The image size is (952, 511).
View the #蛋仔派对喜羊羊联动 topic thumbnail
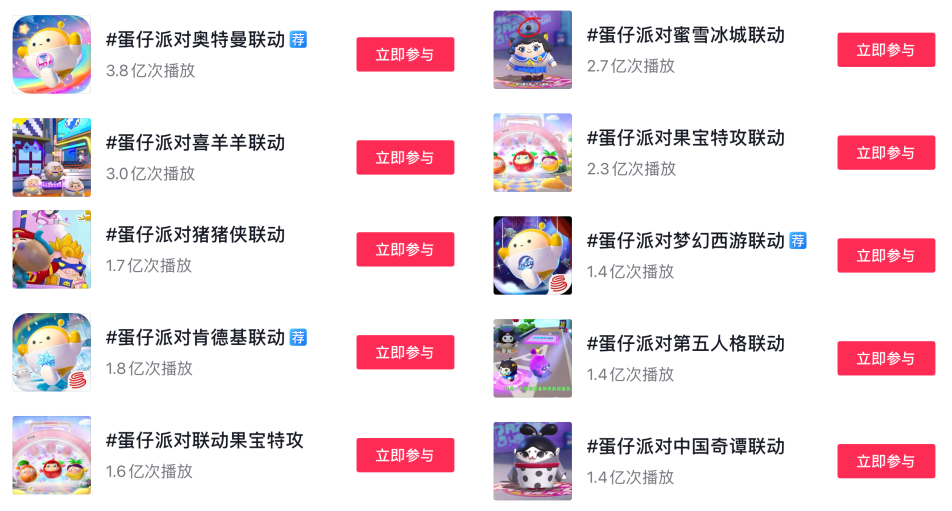pyautogui.click(x=52, y=157)
